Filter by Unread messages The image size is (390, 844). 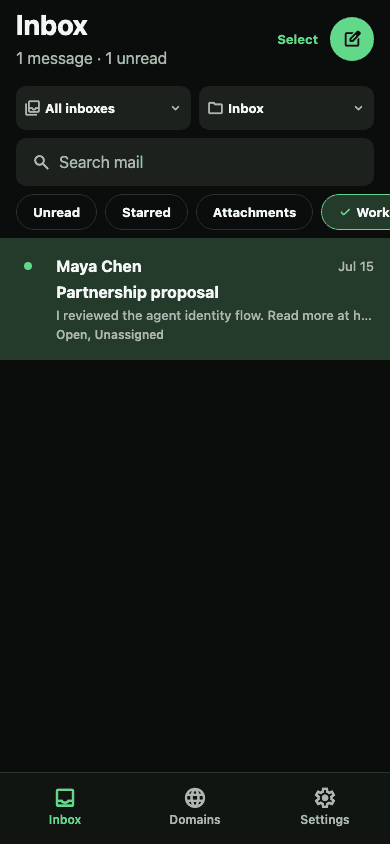click(x=56, y=213)
